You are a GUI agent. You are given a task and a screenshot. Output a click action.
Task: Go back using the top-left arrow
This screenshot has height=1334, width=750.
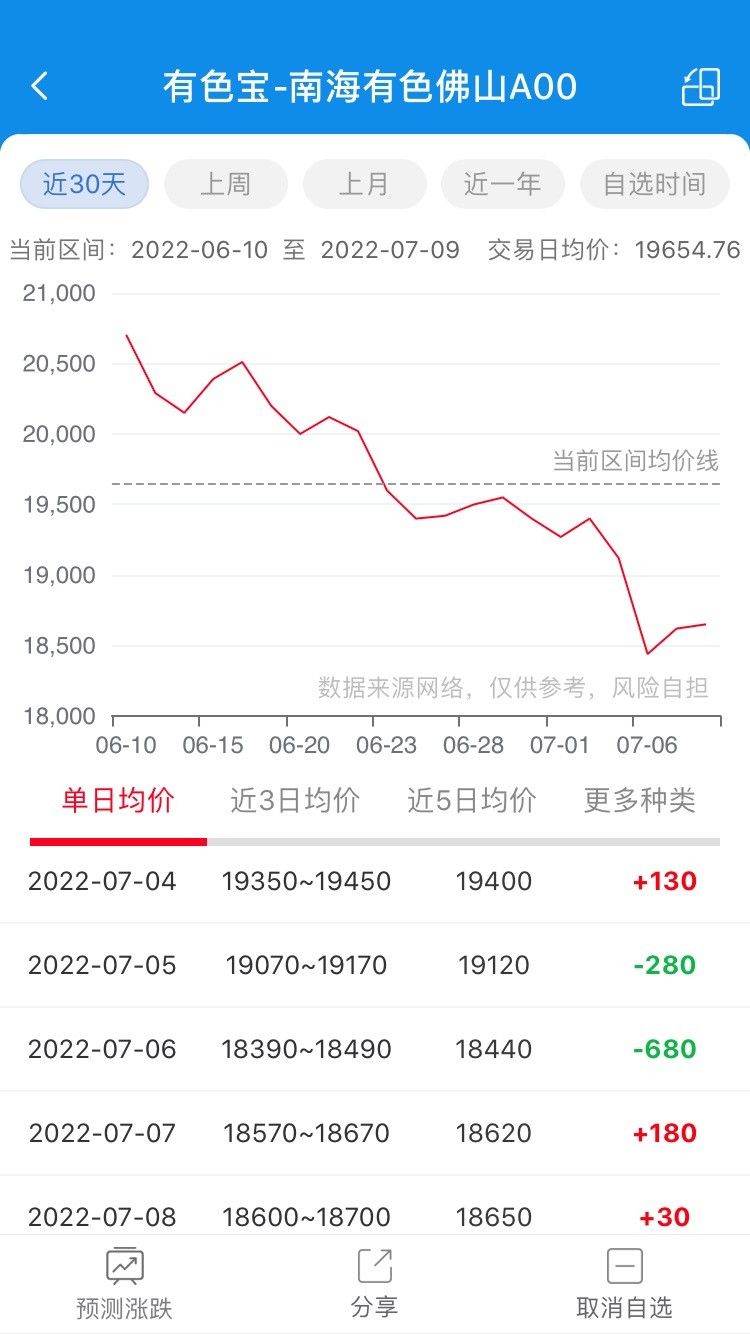[39, 87]
